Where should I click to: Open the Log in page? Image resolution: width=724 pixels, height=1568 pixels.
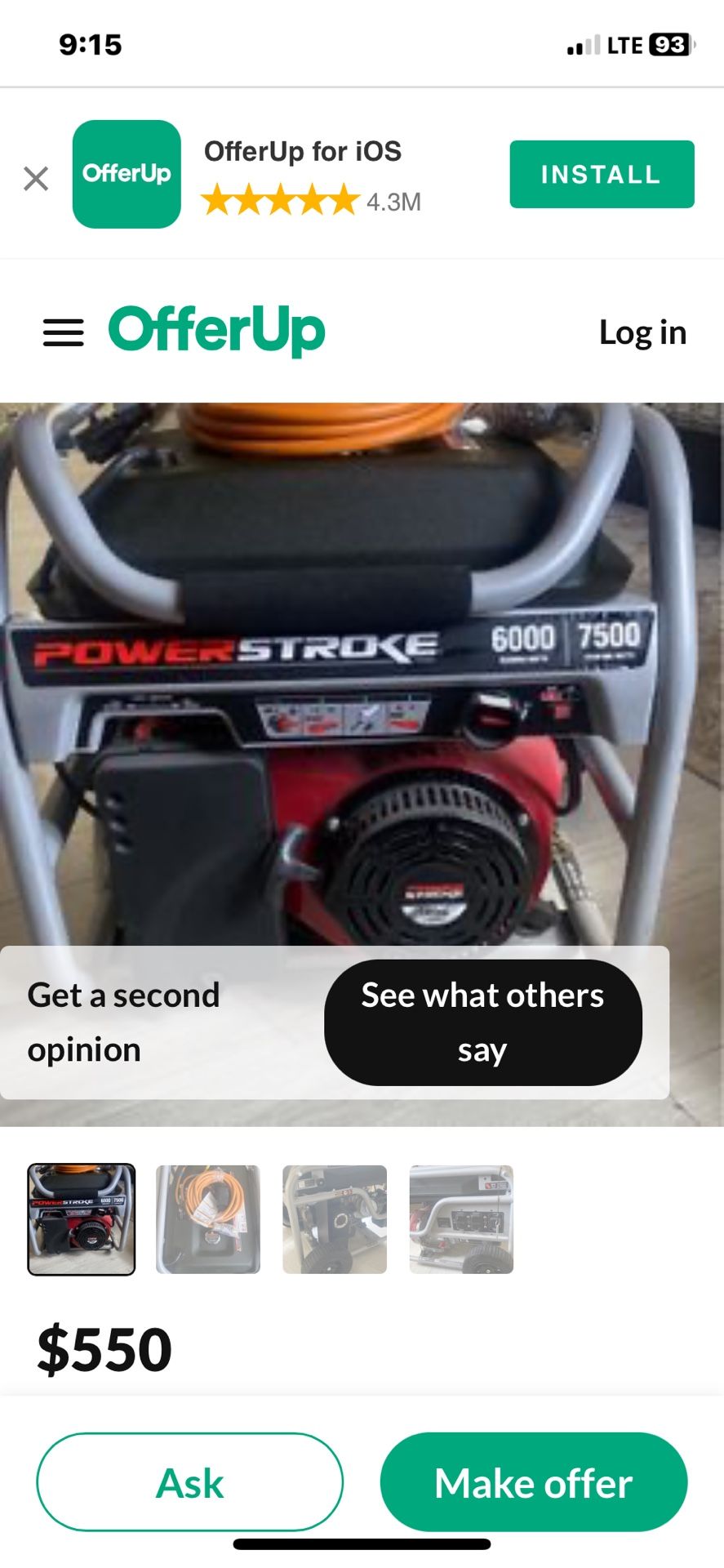[x=642, y=332]
